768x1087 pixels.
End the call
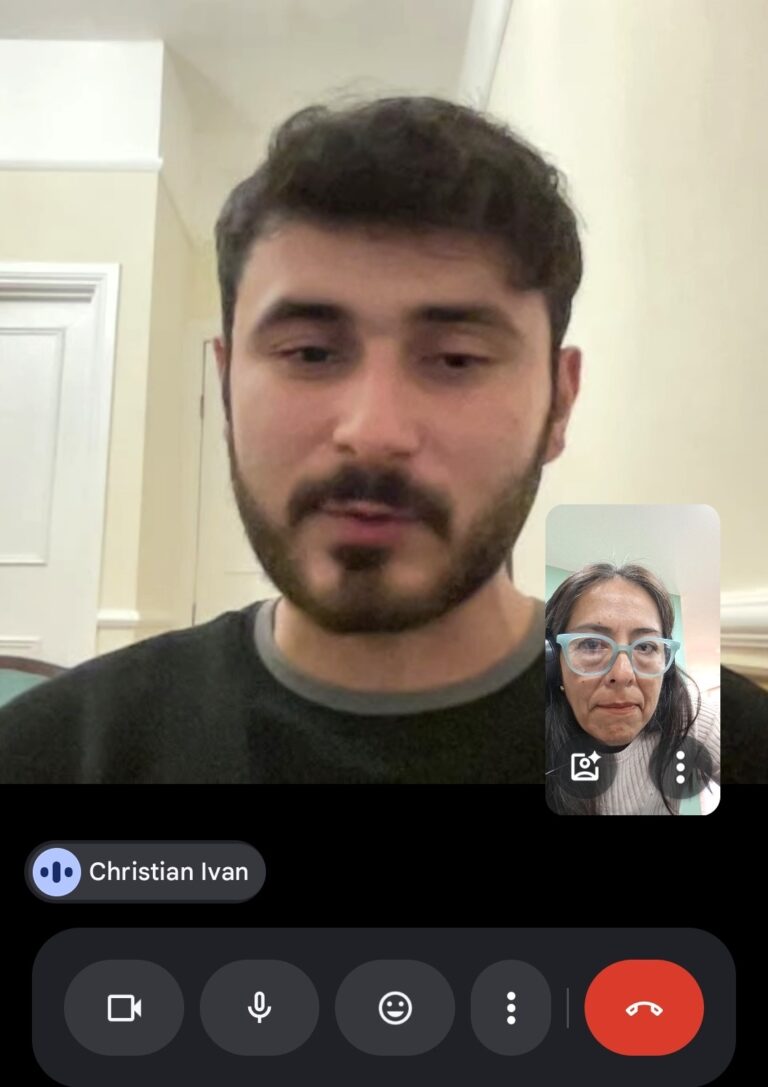[644, 1007]
